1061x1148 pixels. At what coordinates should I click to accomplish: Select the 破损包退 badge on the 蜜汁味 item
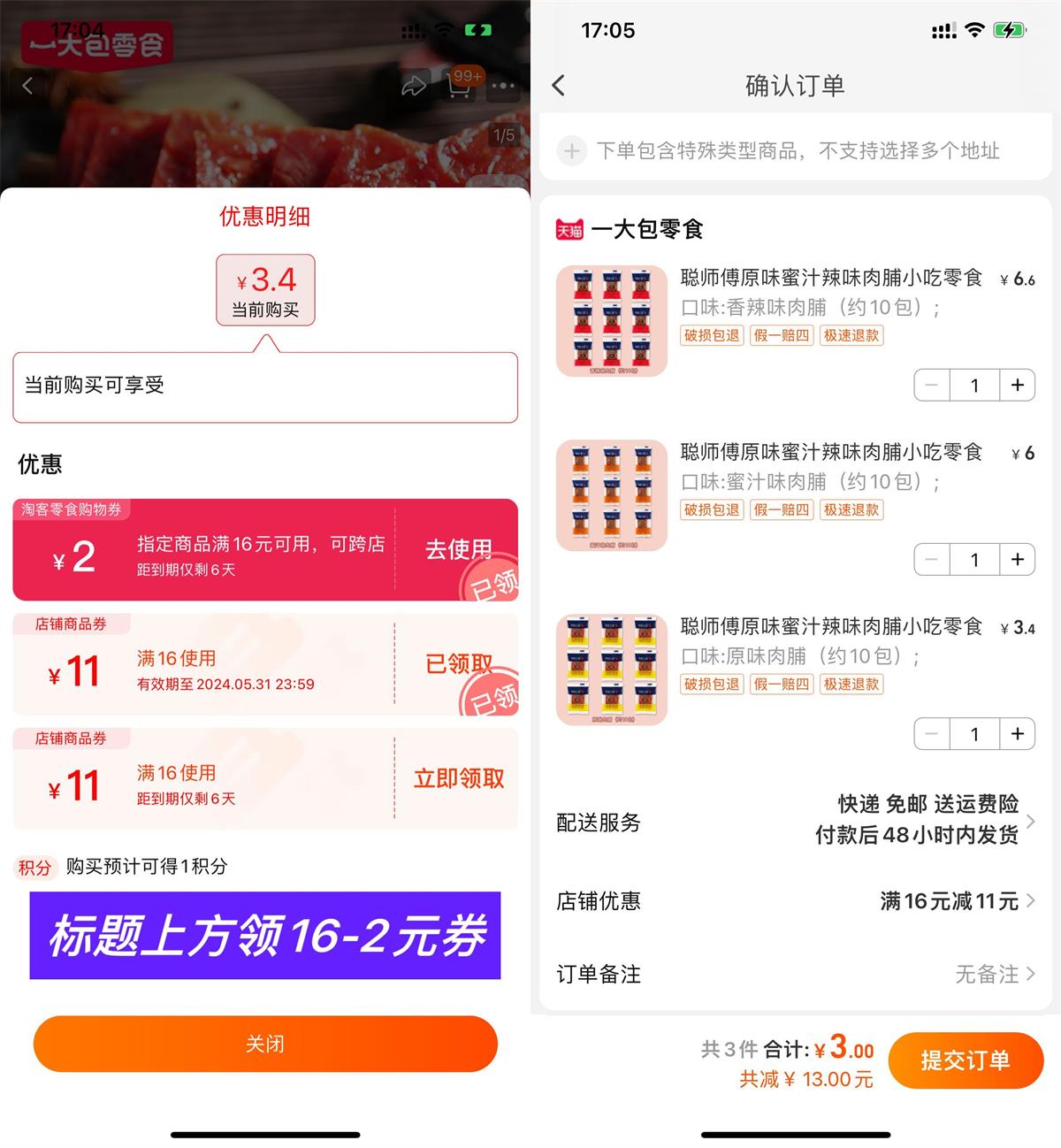pyautogui.click(x=712, y=510)
